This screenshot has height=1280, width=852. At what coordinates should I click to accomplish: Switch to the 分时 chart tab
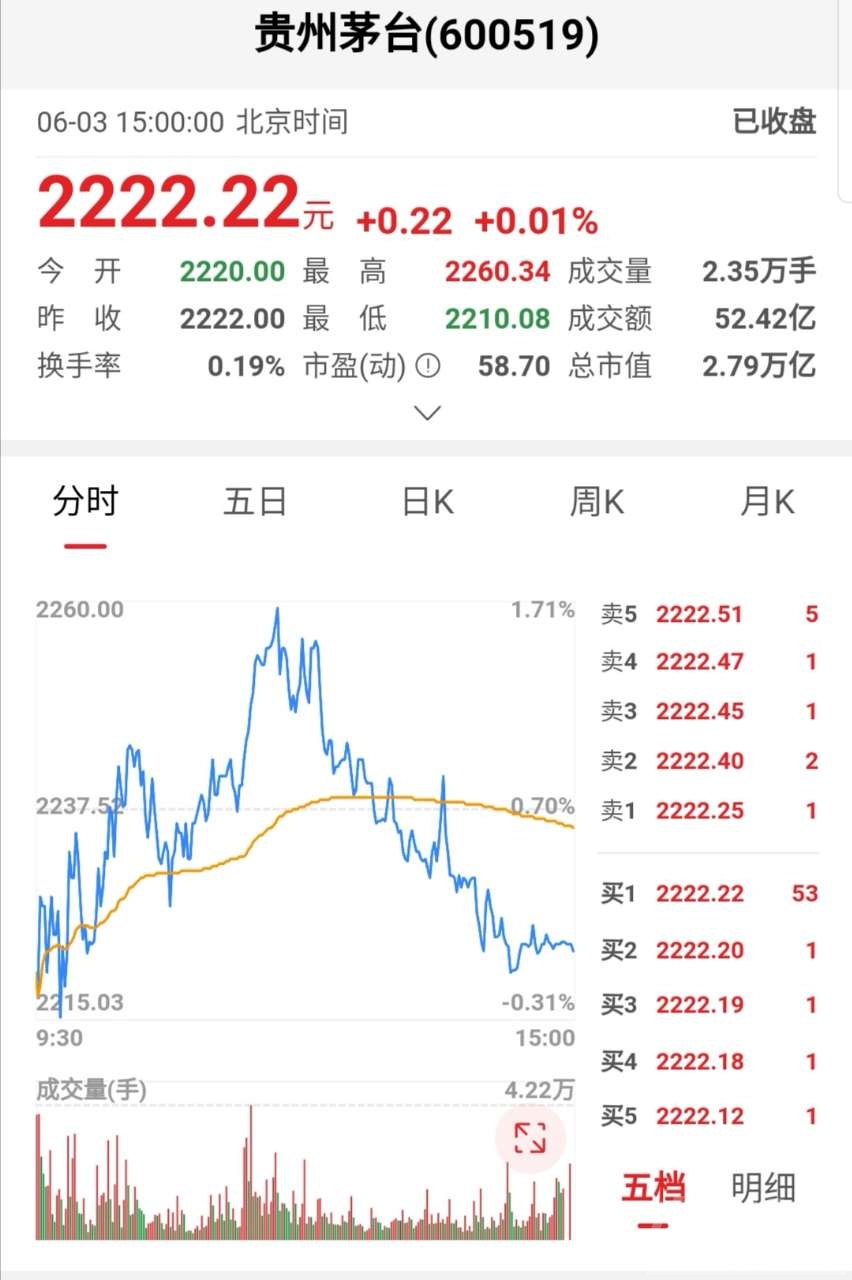[86, 502]
